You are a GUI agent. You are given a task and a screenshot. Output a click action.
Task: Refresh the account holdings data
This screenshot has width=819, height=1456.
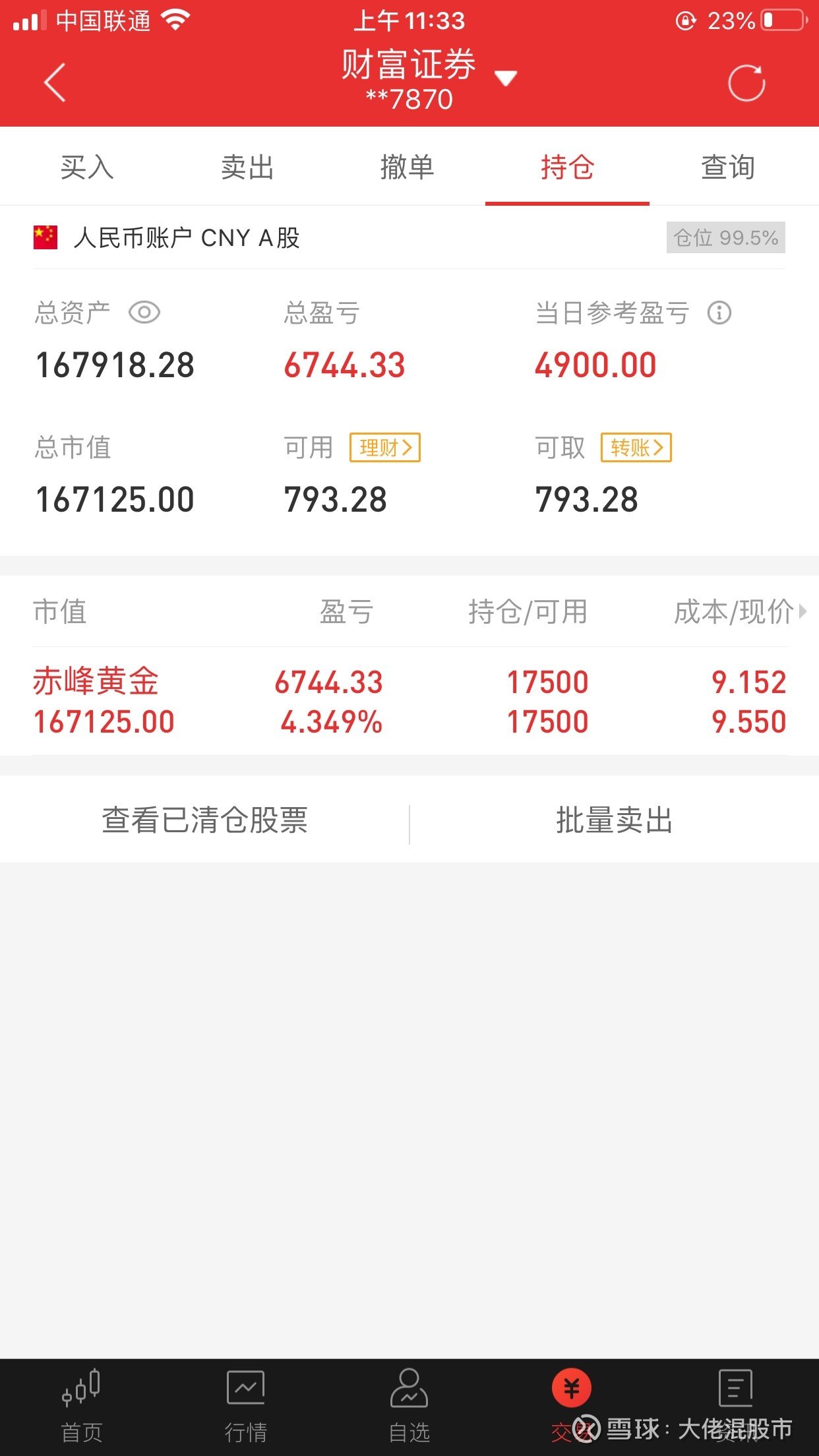pos(746,83)
